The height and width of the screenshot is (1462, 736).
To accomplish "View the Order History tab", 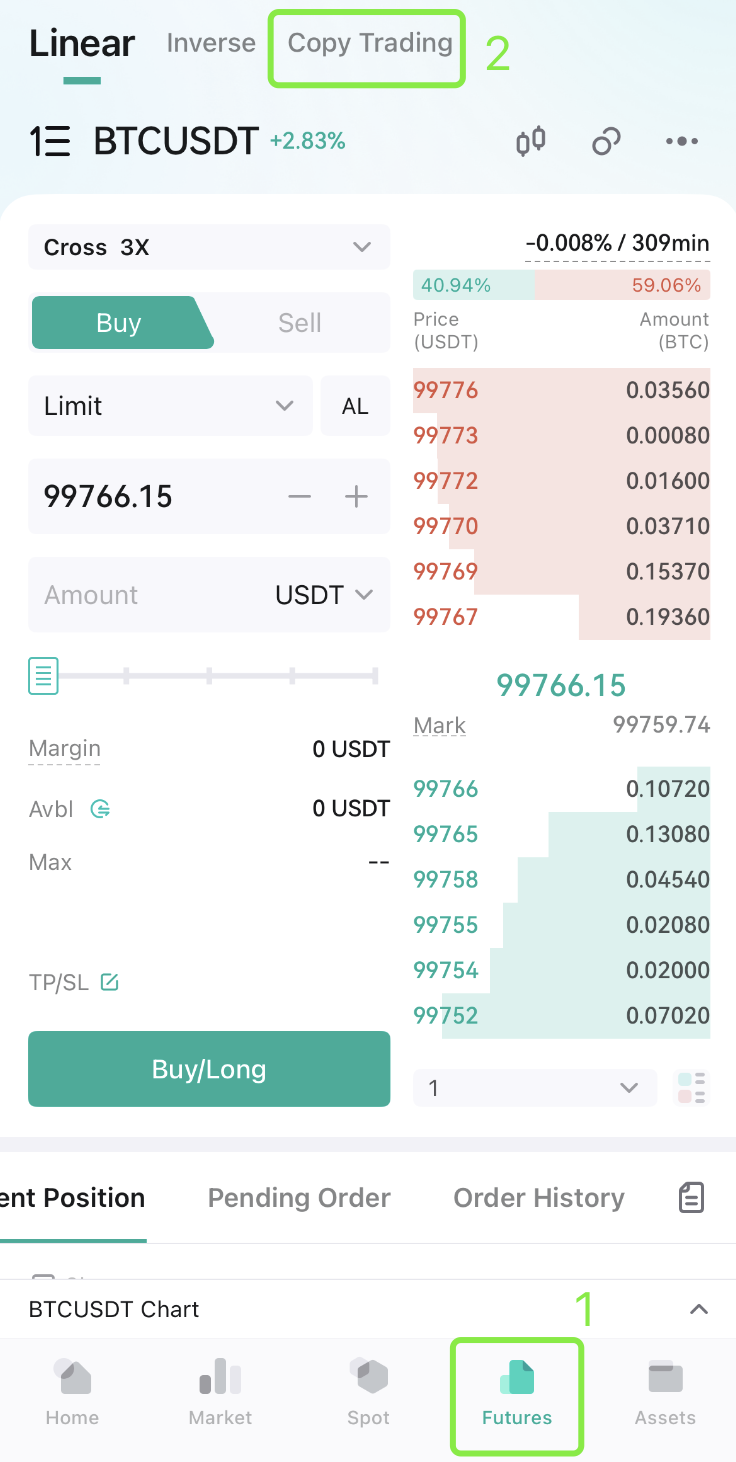I will pos(539,1198).
